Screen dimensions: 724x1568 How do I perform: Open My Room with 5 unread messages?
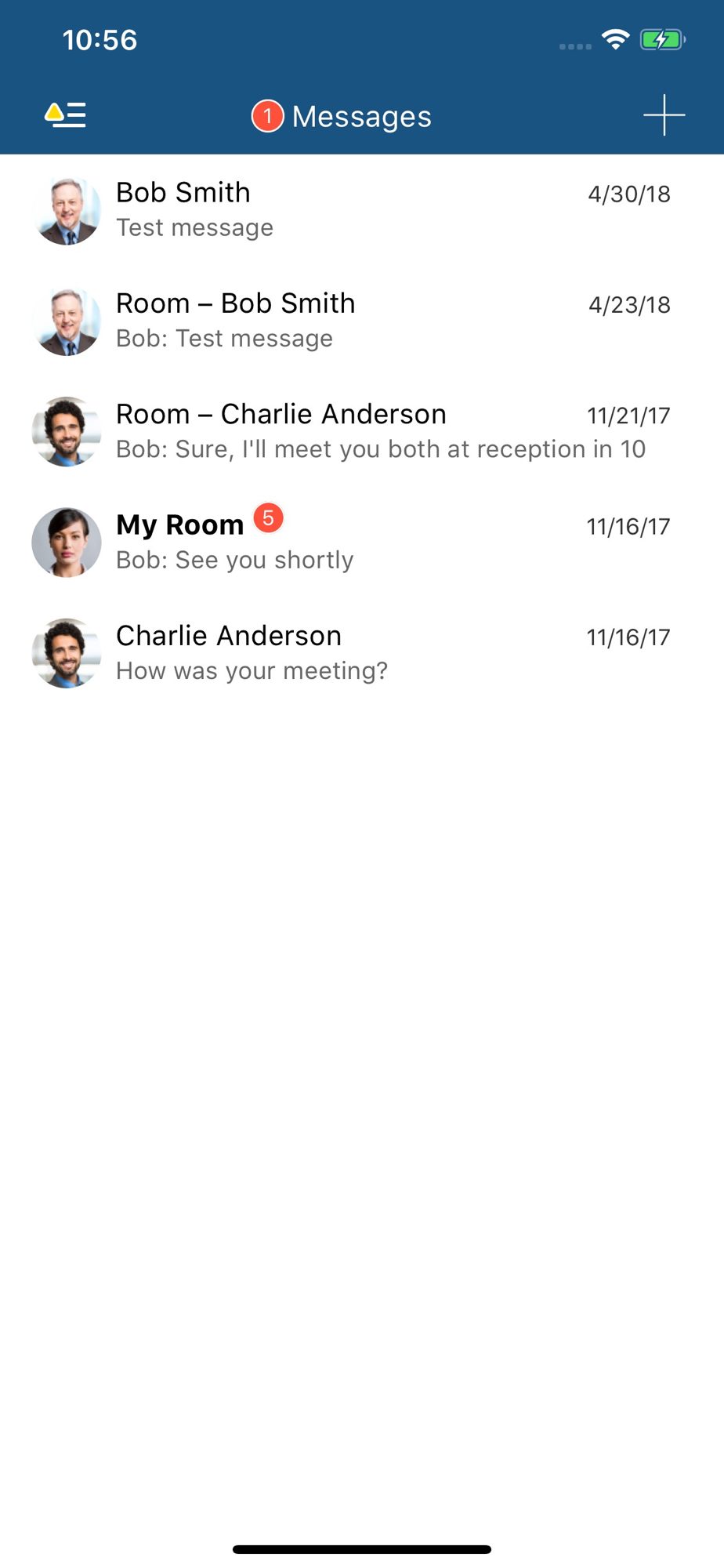(360, 542)
